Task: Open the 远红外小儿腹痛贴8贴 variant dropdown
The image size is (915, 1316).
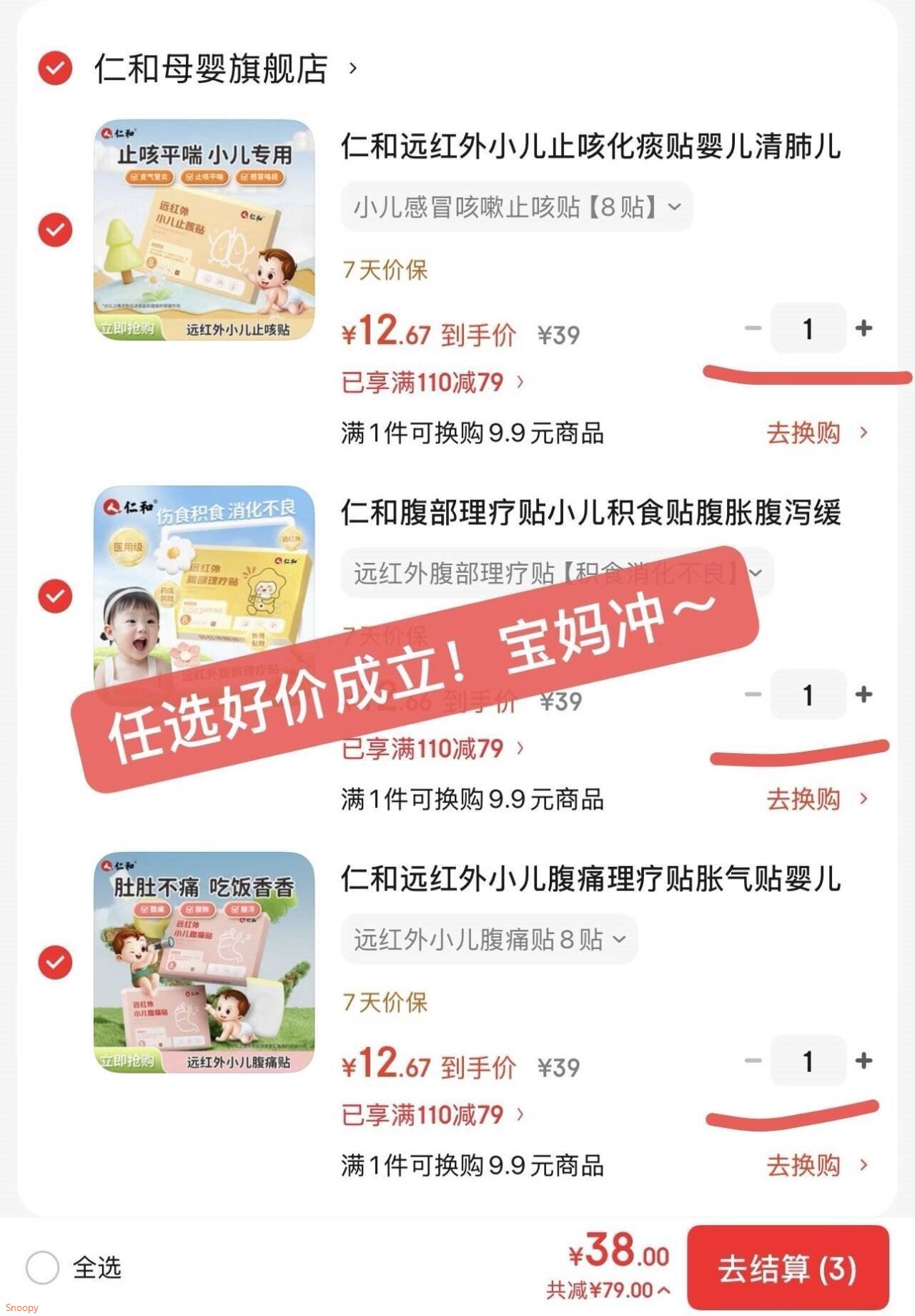Action: (x=489, y=940)
